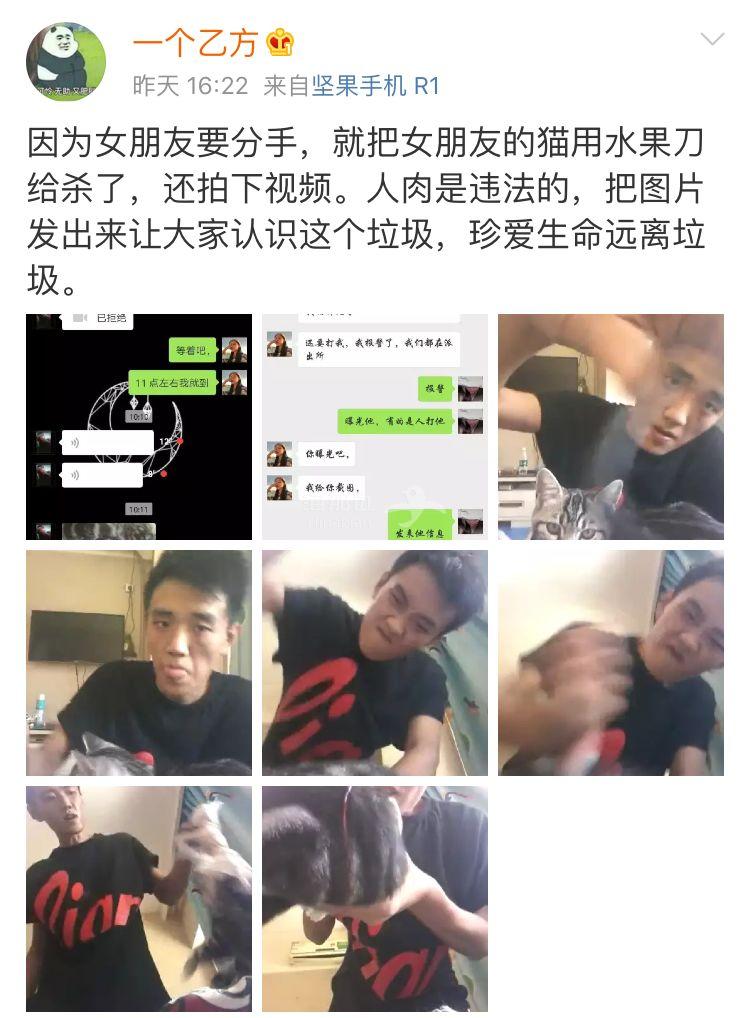The height and width of the screenshot is (1018, 750).
Task: View the photo showing tabby cat's face
Action: tap(611, 427)
